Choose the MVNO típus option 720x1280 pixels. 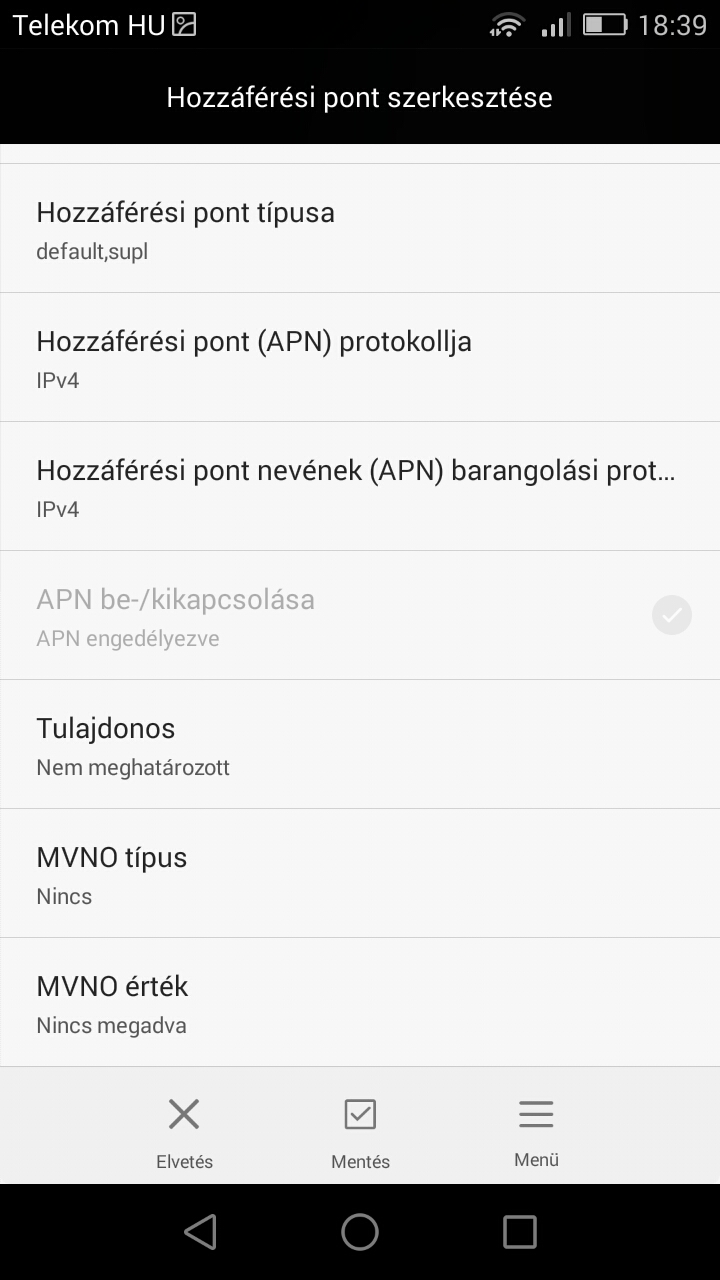tap(360, 873)
